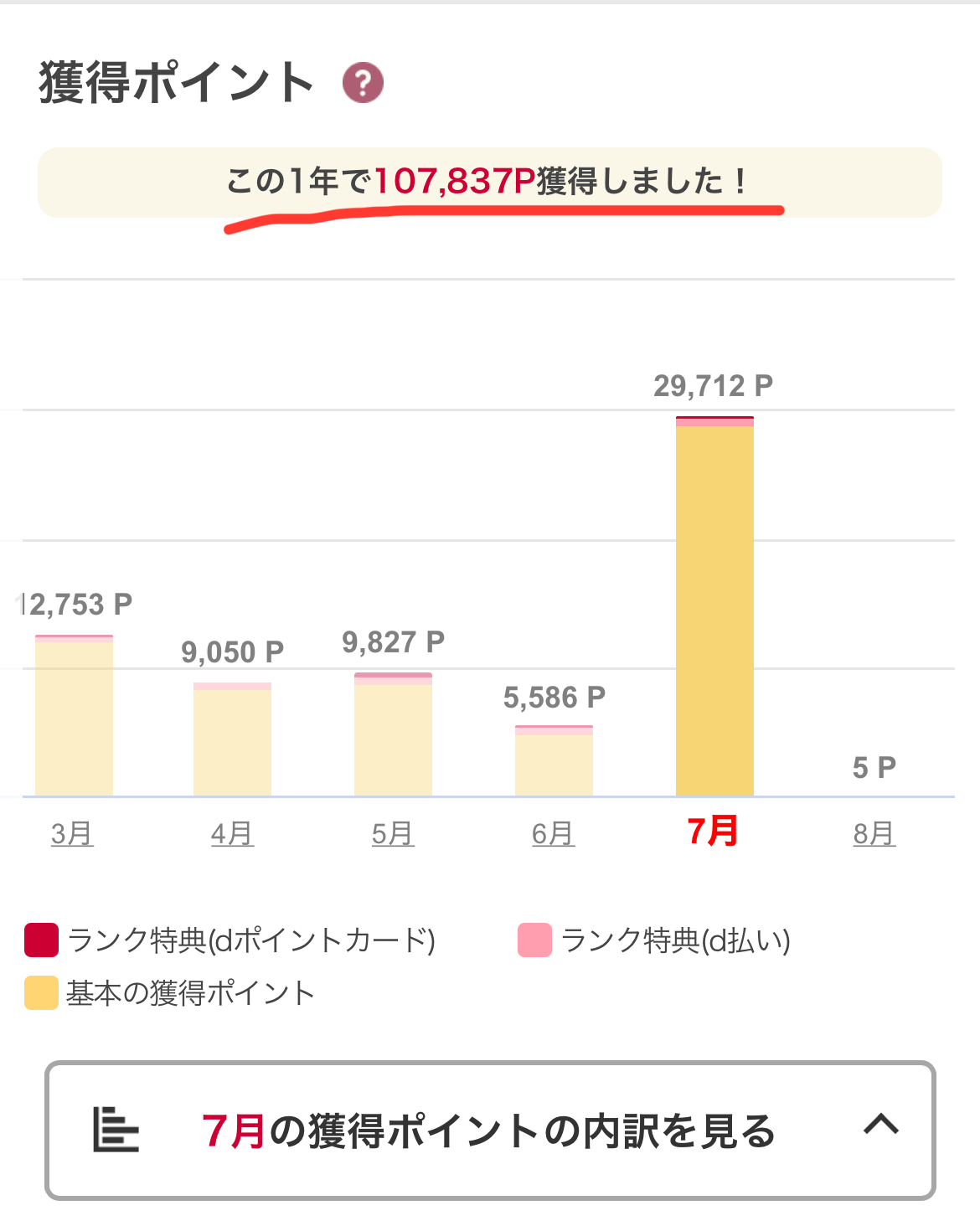Open the 獲得ポイント help question mark

[x=363, y=83]
